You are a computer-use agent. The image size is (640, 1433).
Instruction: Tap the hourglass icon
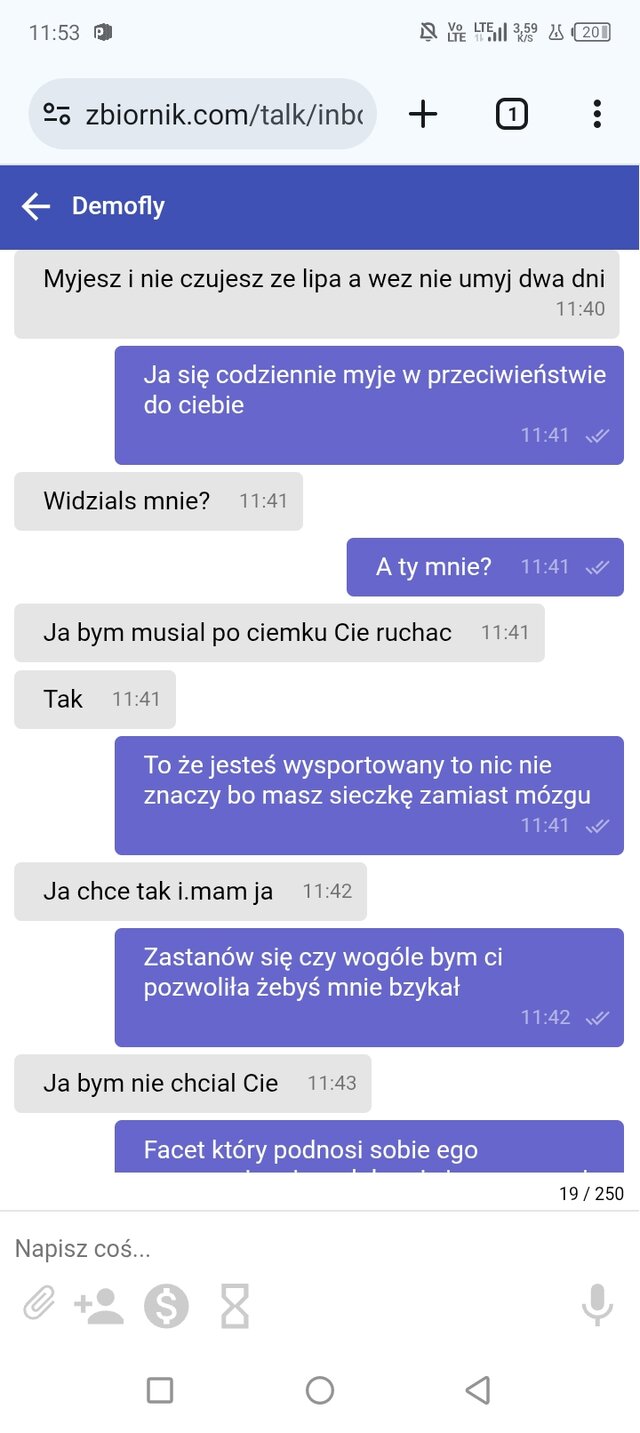click(x=235, y=1305)
